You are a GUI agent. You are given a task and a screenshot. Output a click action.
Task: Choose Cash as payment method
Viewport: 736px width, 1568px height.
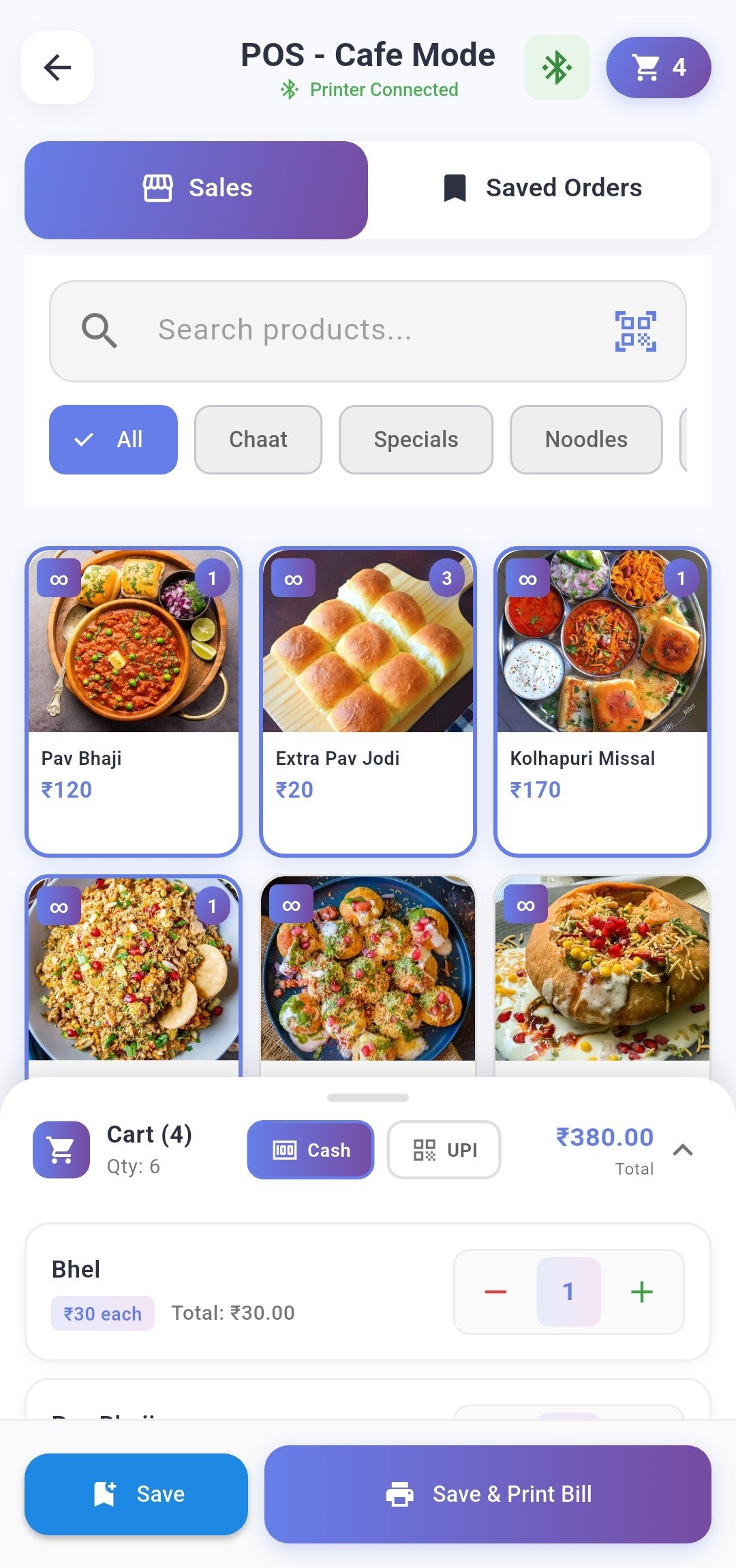(x=311, y=1150)
